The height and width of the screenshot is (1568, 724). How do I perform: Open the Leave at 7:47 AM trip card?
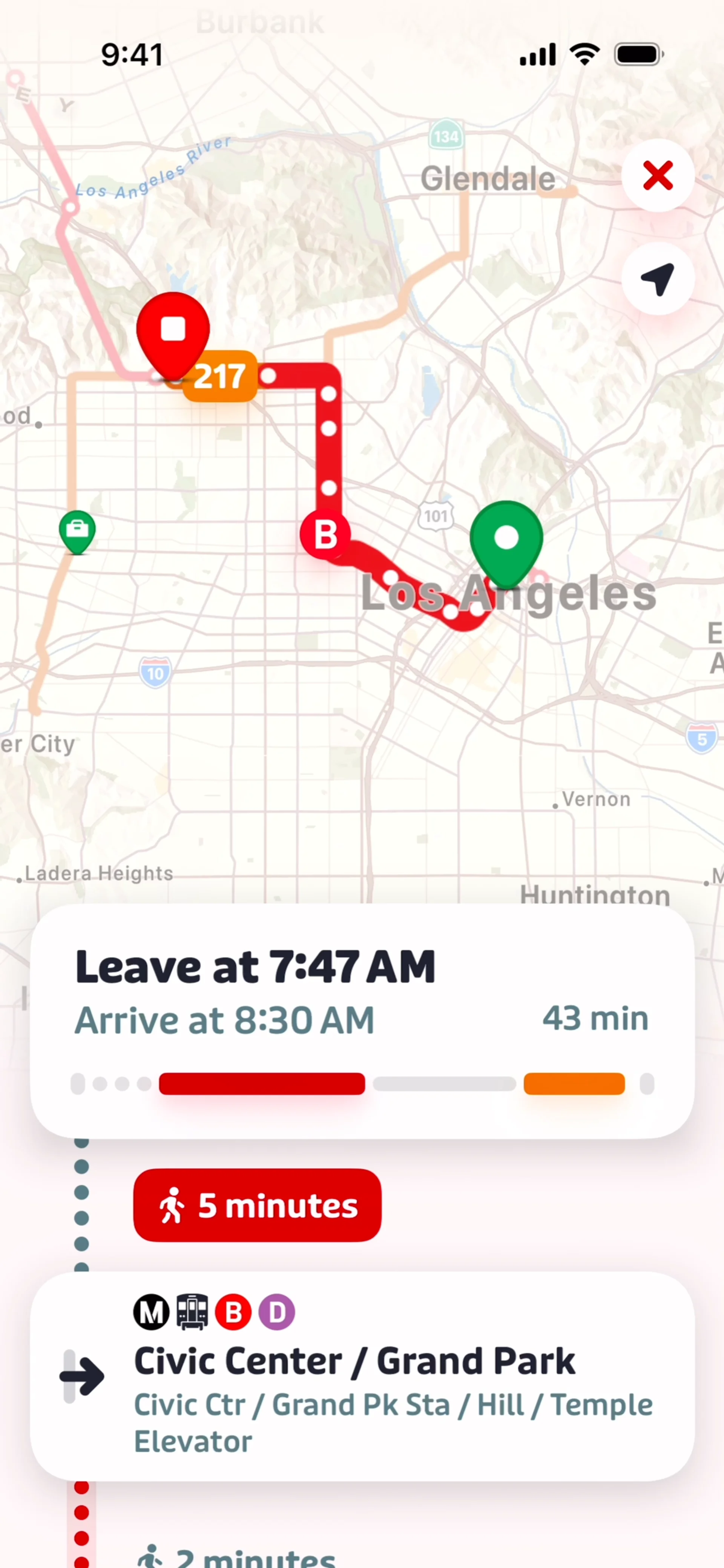[x=362, y=1020]
